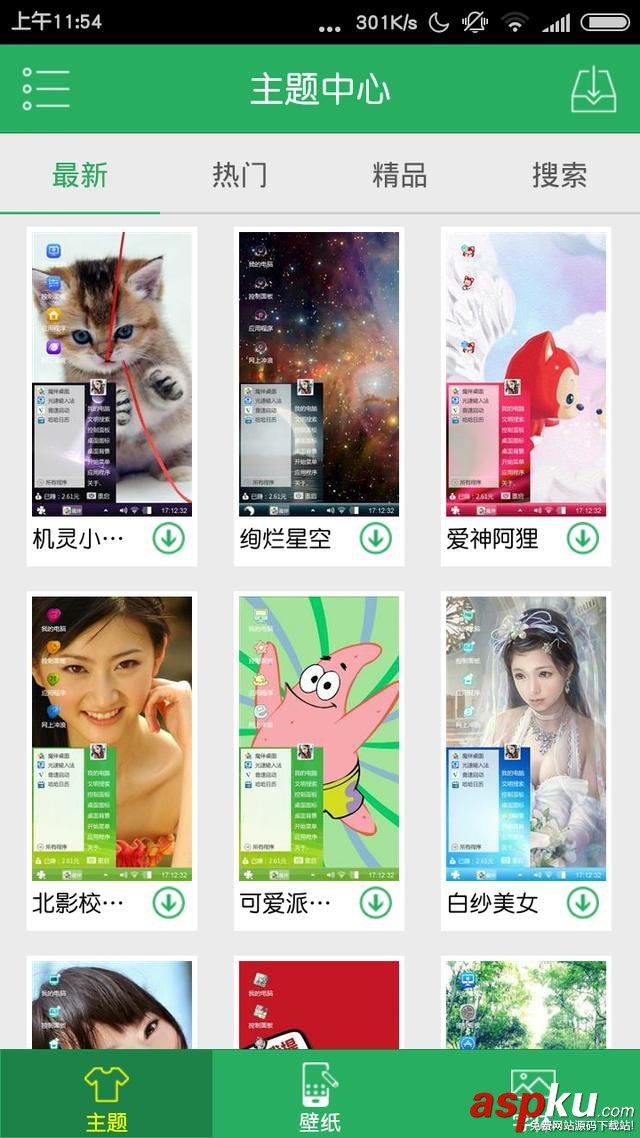Open the downloads box icon
Image resolution: width=640 pixels, height=1138 pixels.
coord(593,89)
